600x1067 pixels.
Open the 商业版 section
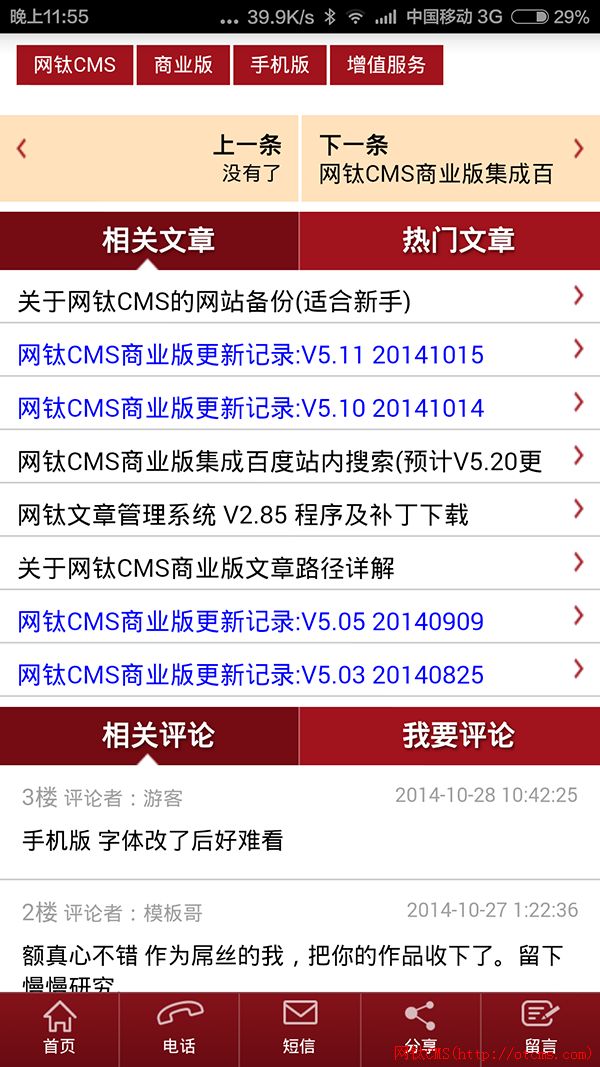coord(183,65)
